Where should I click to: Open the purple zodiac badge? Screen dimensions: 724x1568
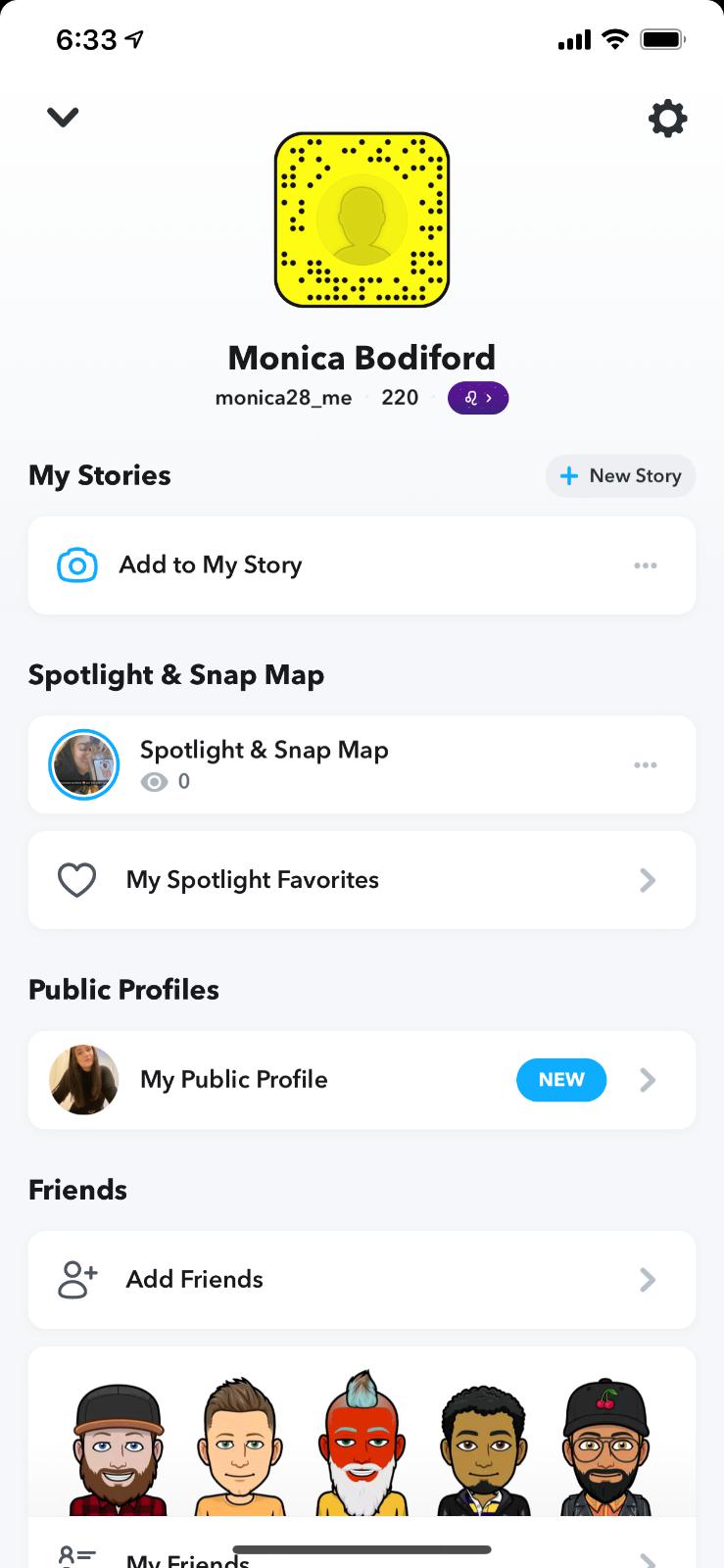[478, 398]
